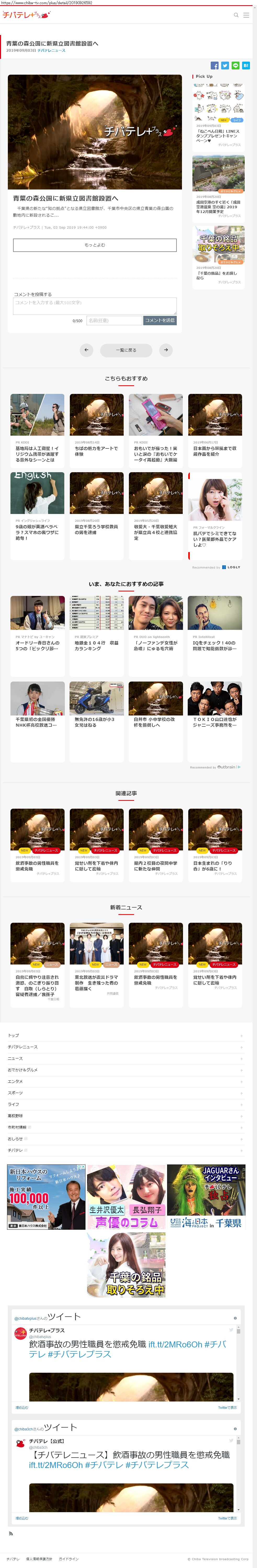Image resolution: width=257 pixels, height=1568 pixels.
Task: Share this article on Facebook
Action: pos(214,65)
